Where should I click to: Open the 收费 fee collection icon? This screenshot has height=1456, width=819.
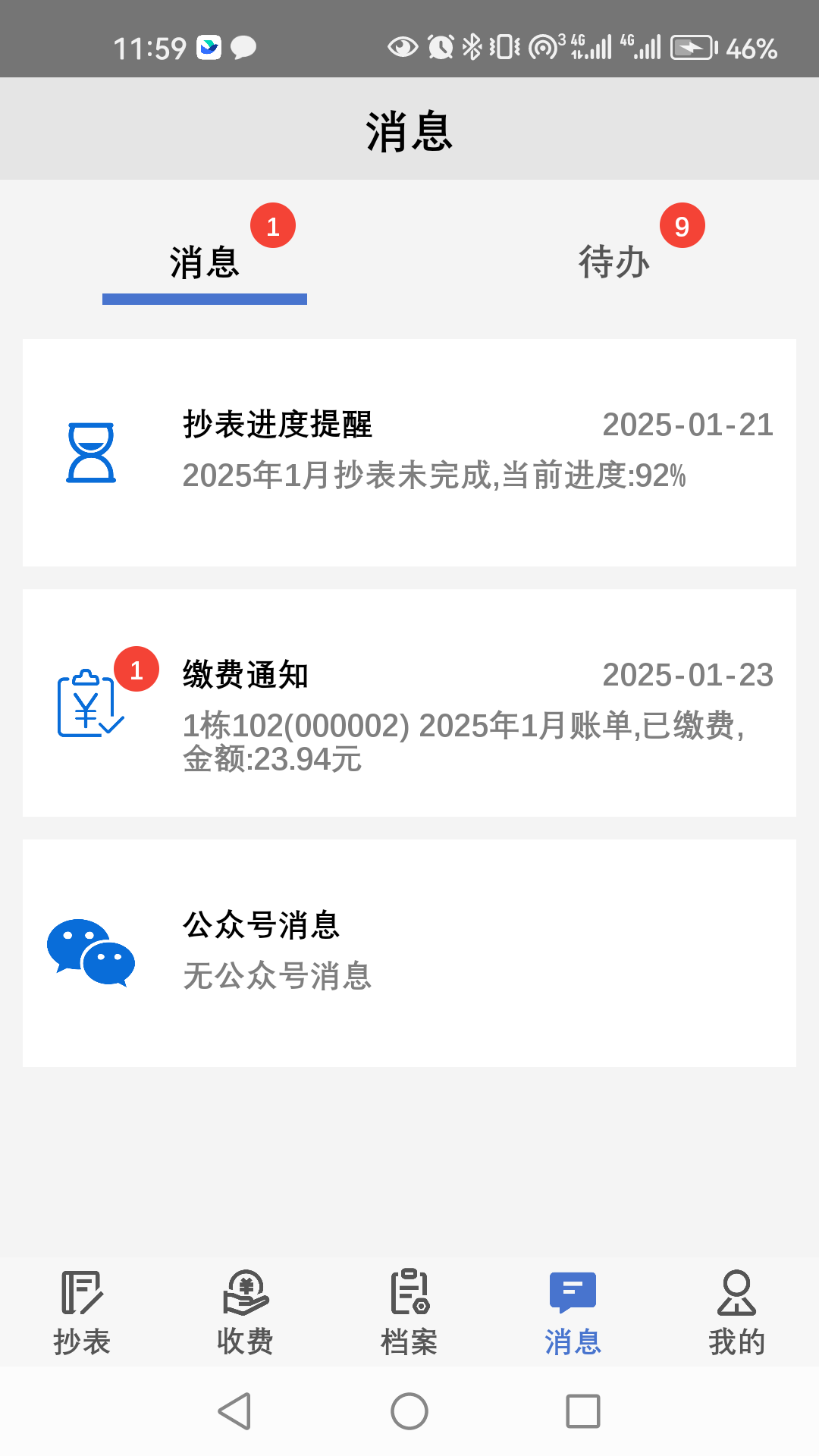point(244,1312)
